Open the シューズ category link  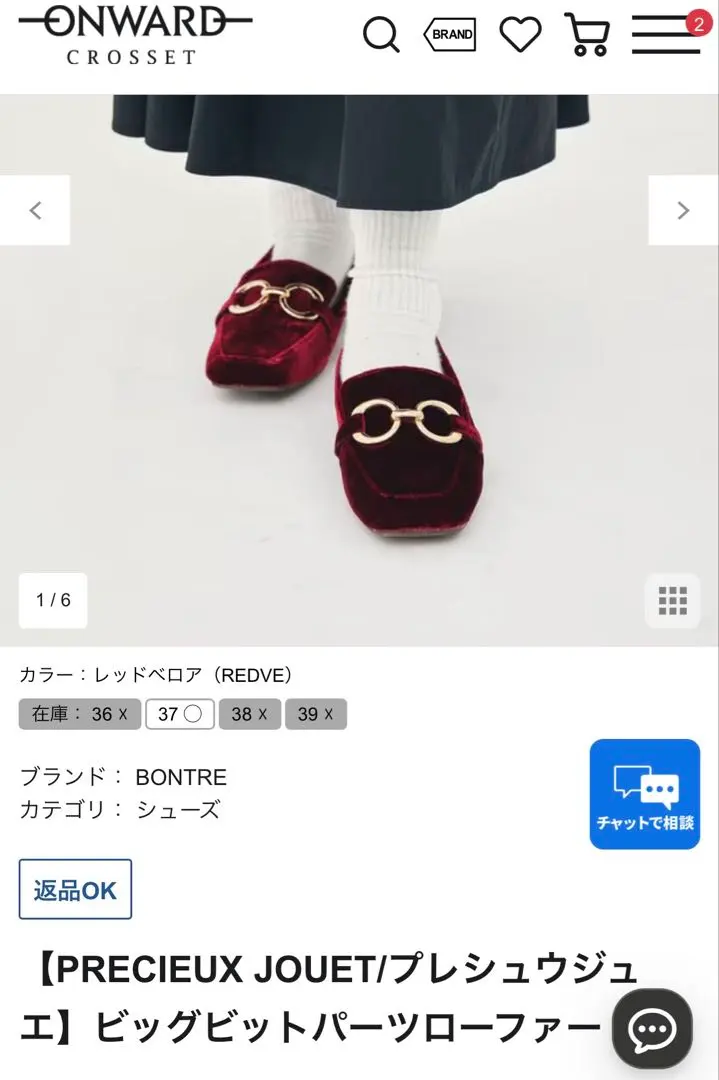coord(178,810)
